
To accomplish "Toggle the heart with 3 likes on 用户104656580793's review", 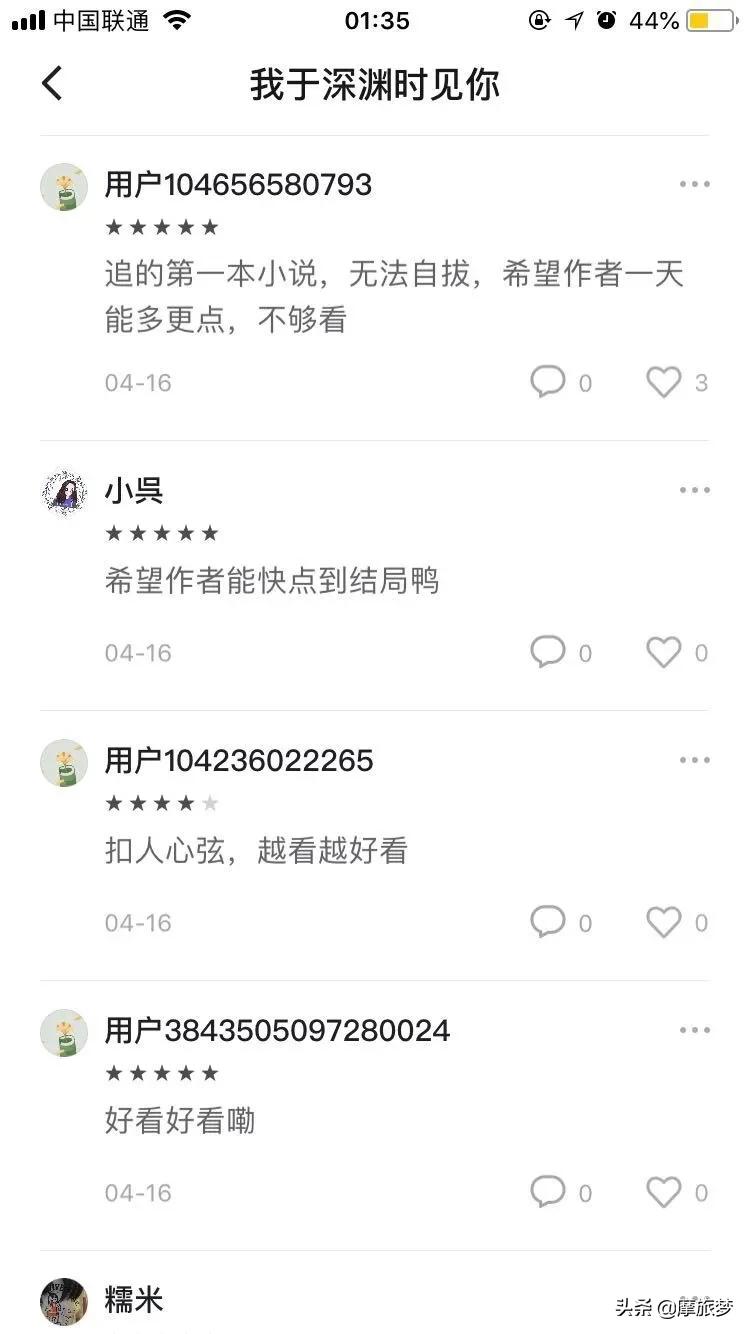I will coord(664,382).
